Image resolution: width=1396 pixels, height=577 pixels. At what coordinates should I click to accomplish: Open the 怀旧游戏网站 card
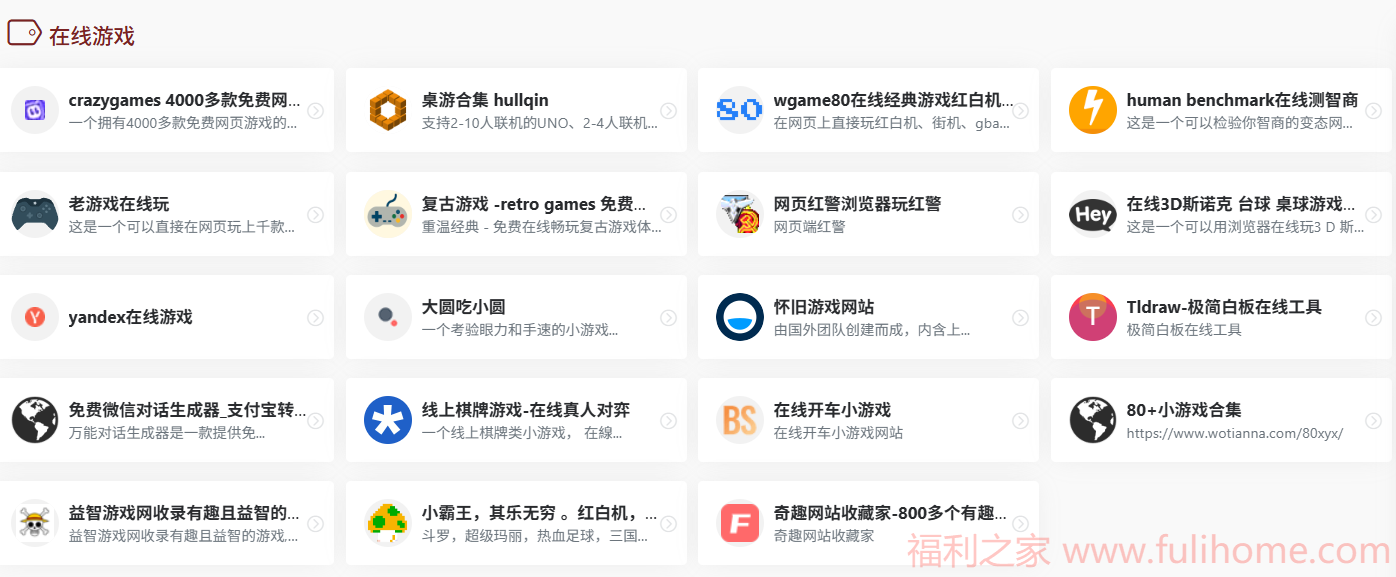[x=824, y=308]
